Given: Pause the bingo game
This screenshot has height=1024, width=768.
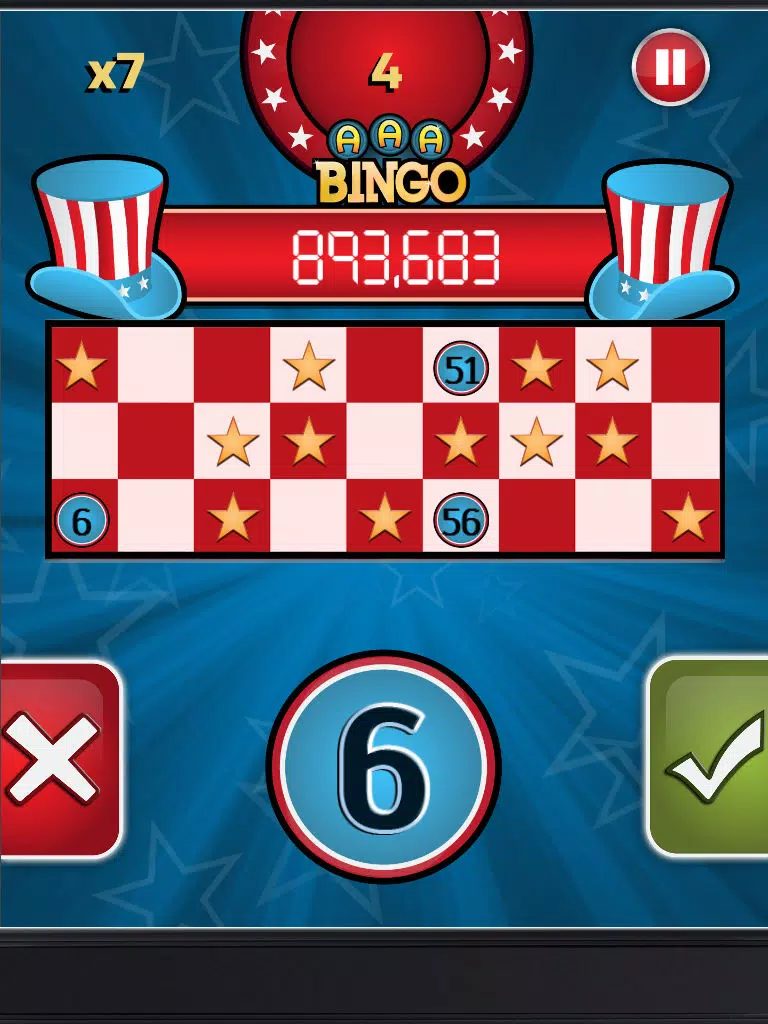Looking at the screenshot, I should (670, 66).
